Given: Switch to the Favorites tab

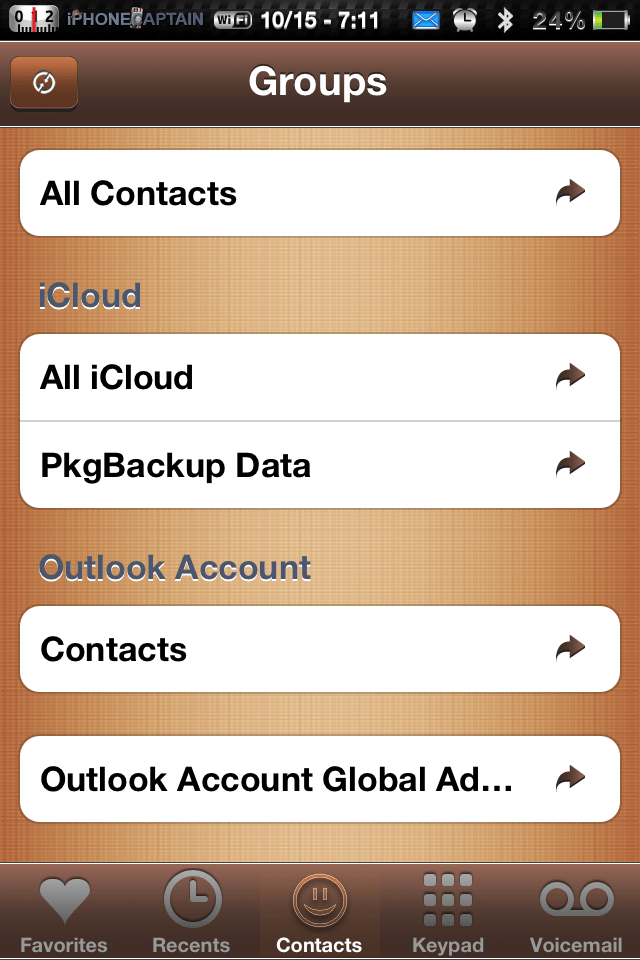Looking at the screenshot, I should [x=63, y=912].
